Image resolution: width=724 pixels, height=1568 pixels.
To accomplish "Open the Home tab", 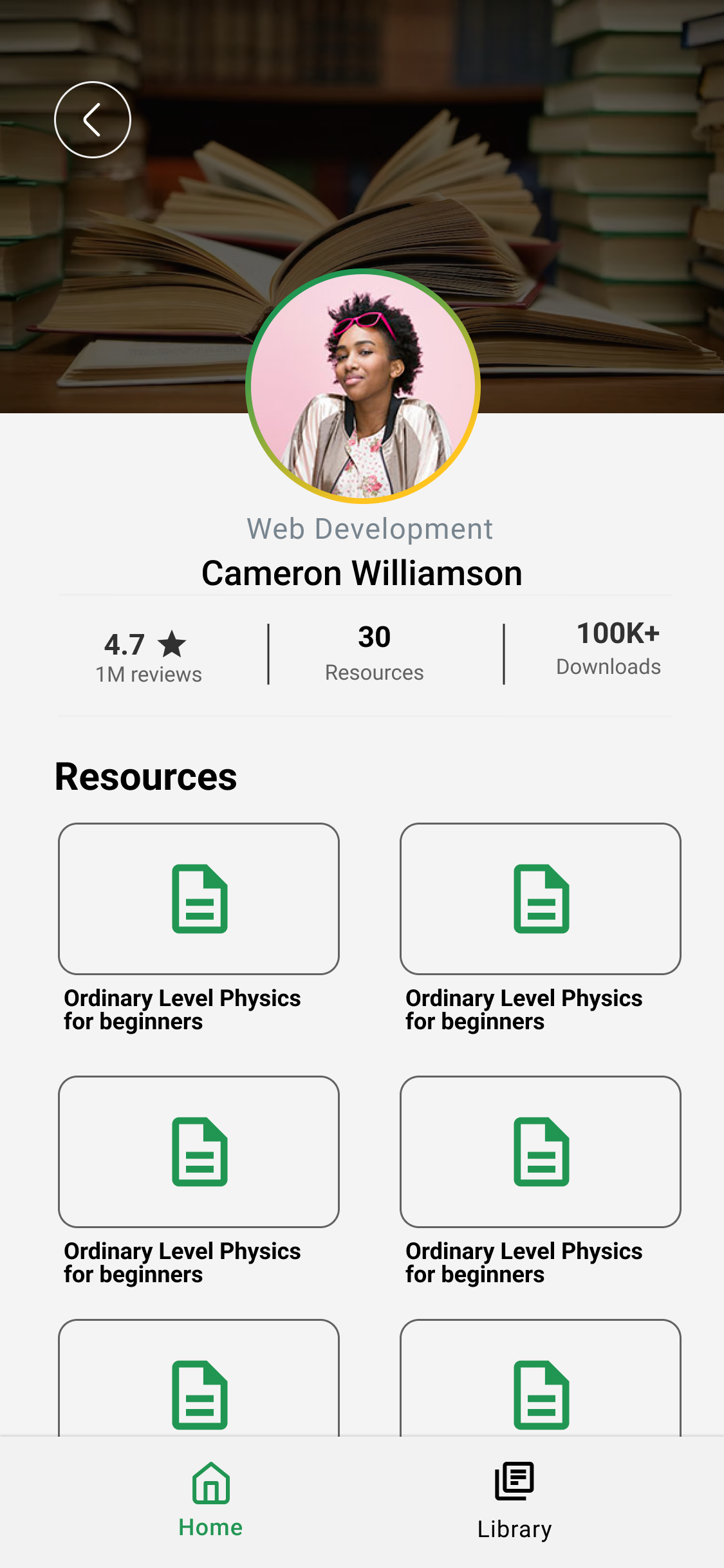I will [210, 1500].
